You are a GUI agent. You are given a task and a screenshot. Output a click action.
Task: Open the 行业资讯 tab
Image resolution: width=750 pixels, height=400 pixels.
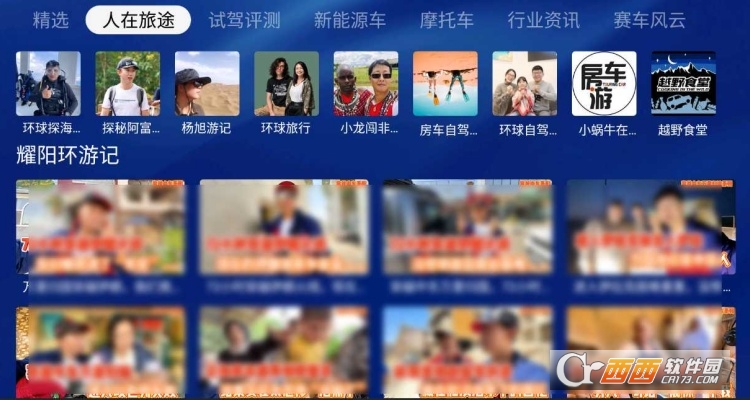(x=544, y=20)
